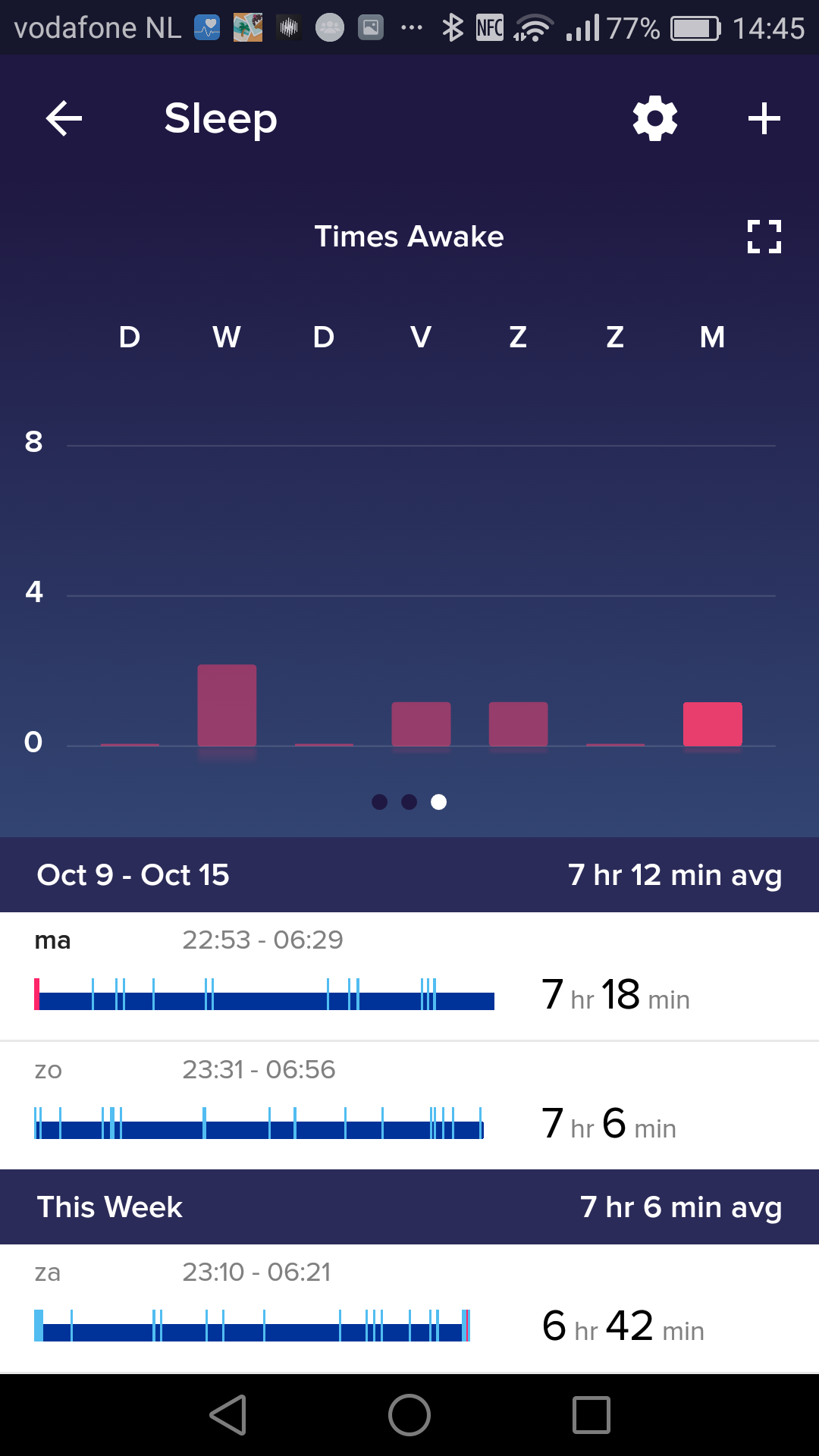Select Wednesday's bar in the chart

point(227,705)
